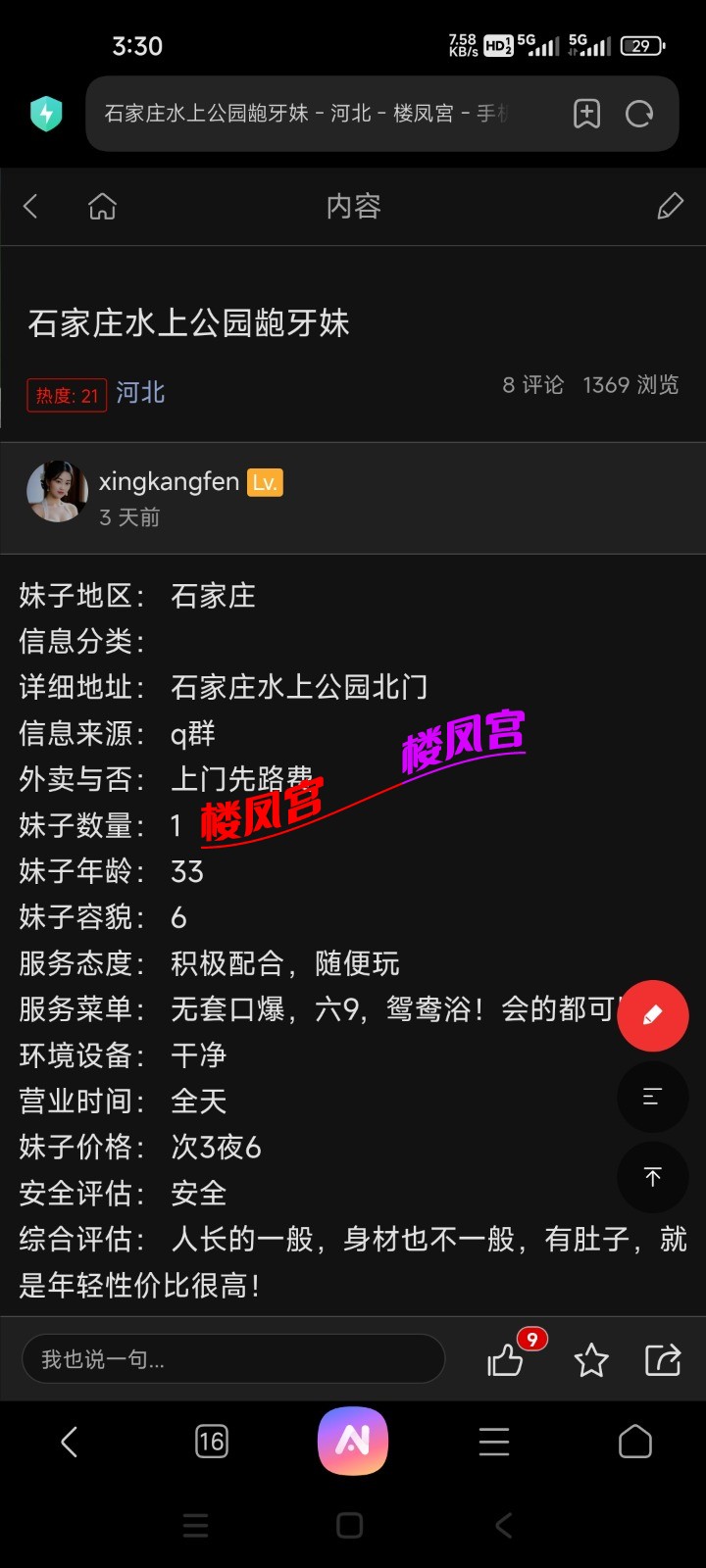Open the browser tab switcher showing 16
This screenshot has height=1568, width=706.
click(x=211, y=1442)
